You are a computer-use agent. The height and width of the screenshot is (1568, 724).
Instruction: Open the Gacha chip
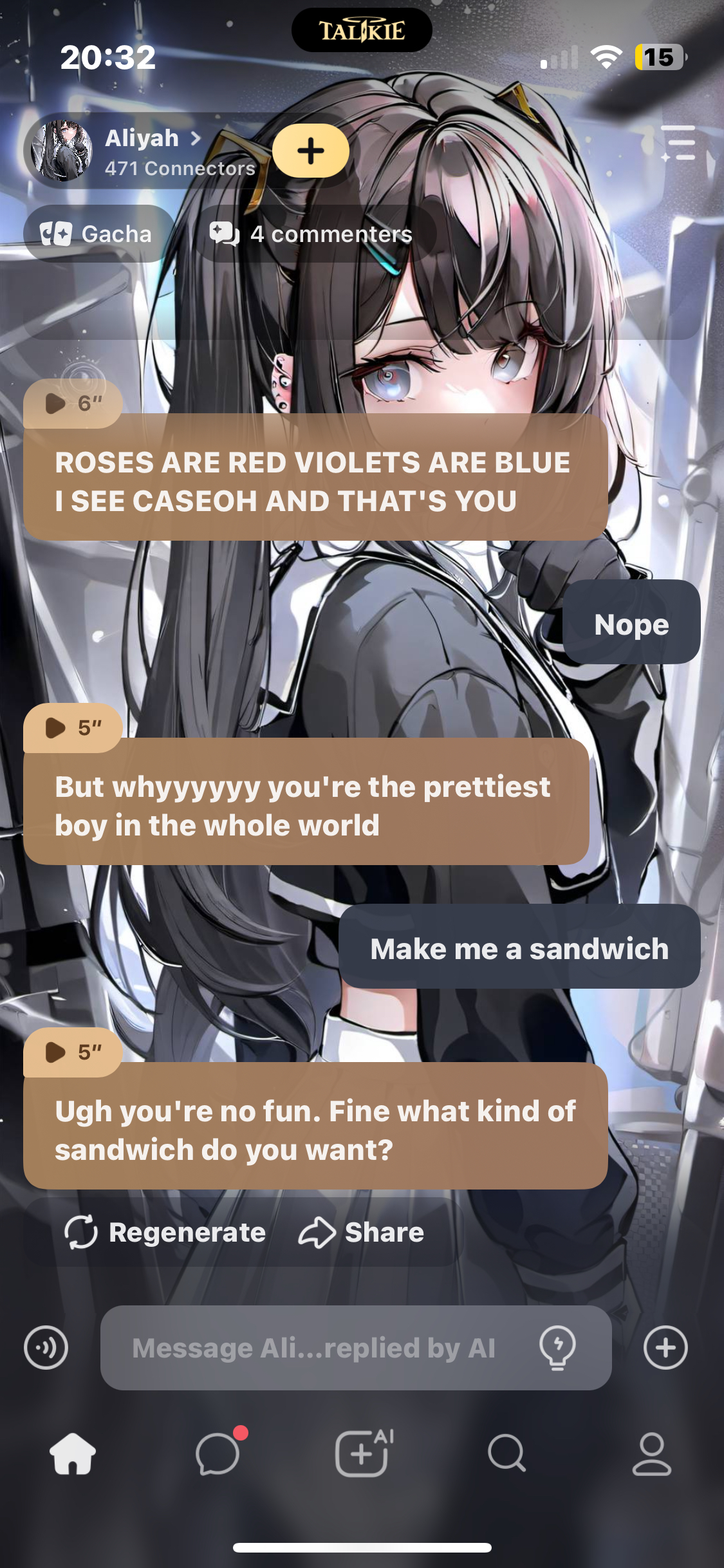98,234
